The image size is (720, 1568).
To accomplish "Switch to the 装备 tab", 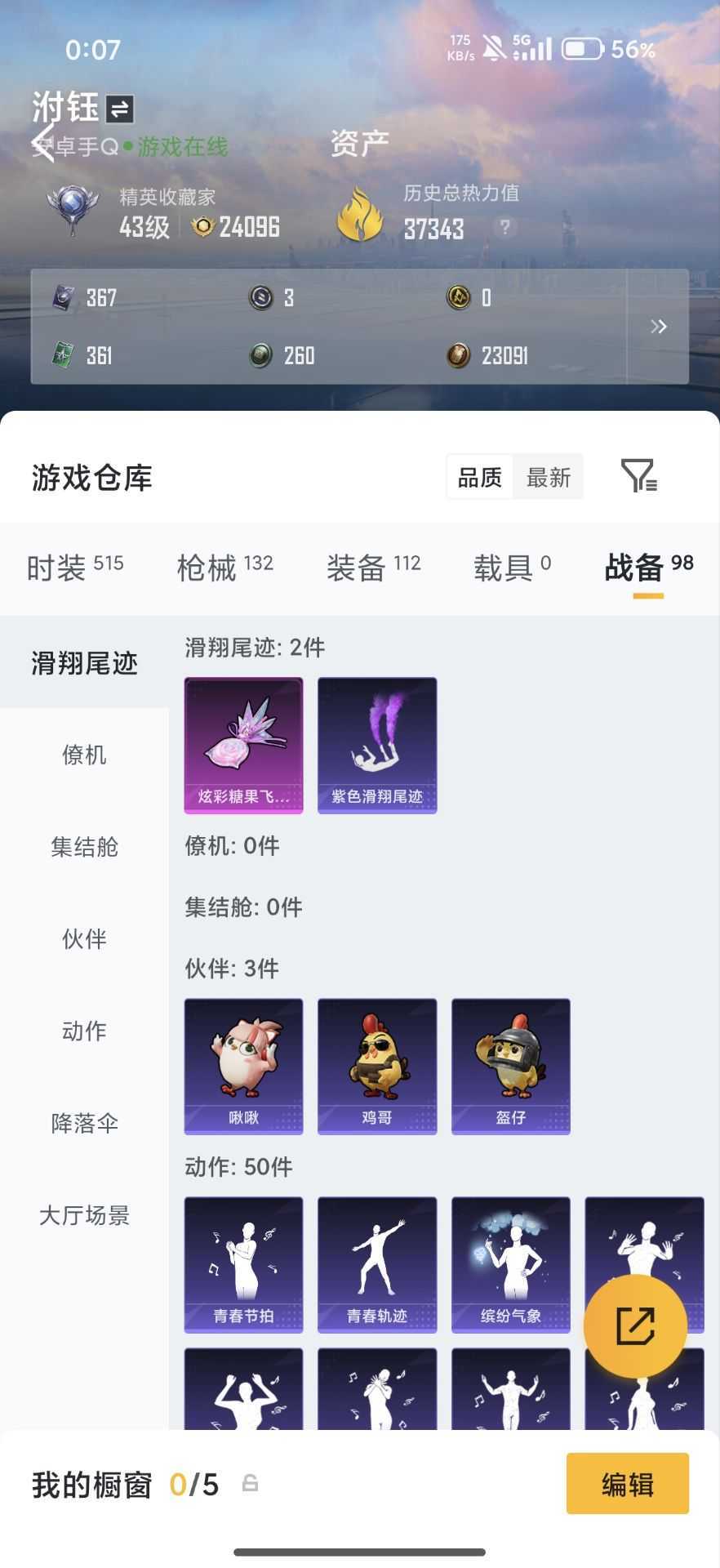I will pyautogui.click(x=373, y=566).
